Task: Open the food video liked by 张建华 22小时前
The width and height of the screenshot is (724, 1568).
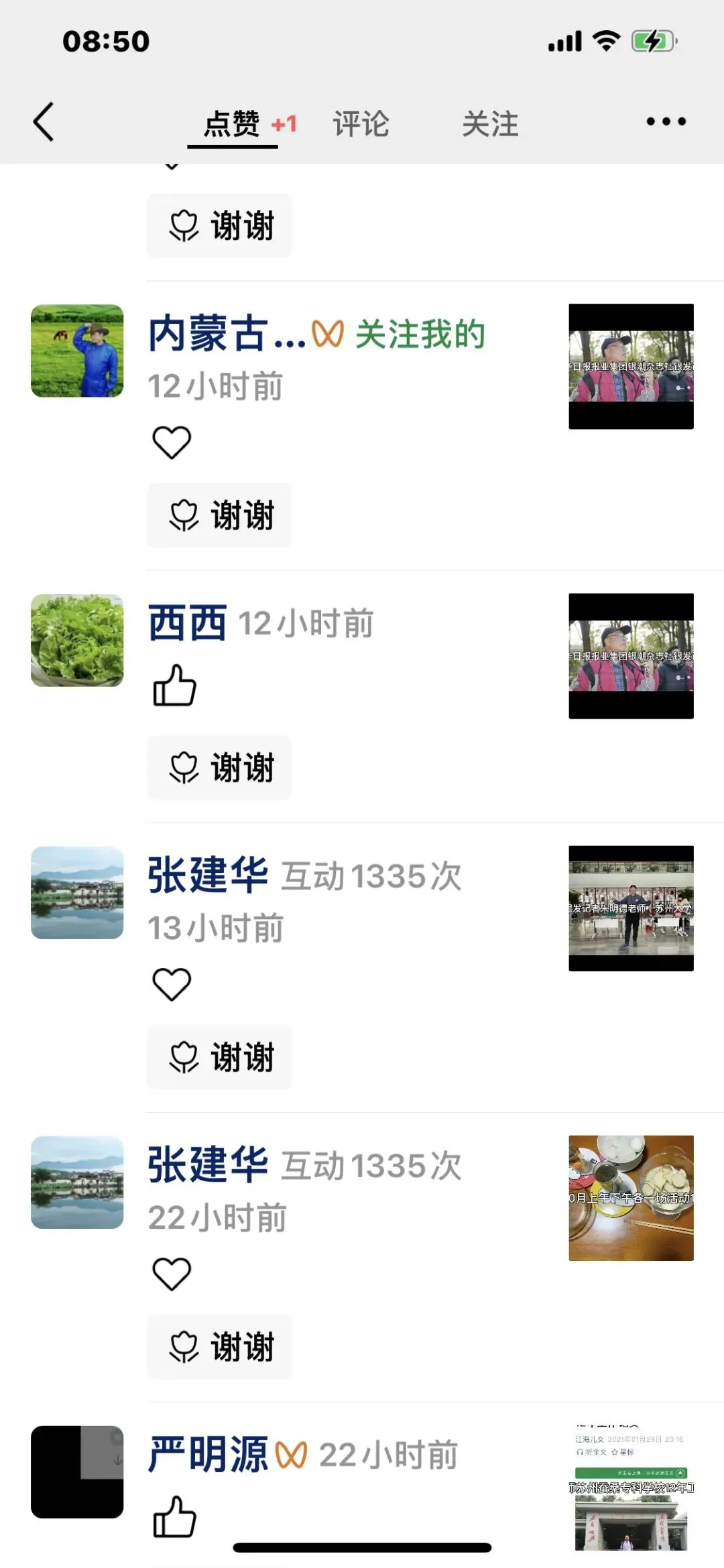Action: (631, 1197)
